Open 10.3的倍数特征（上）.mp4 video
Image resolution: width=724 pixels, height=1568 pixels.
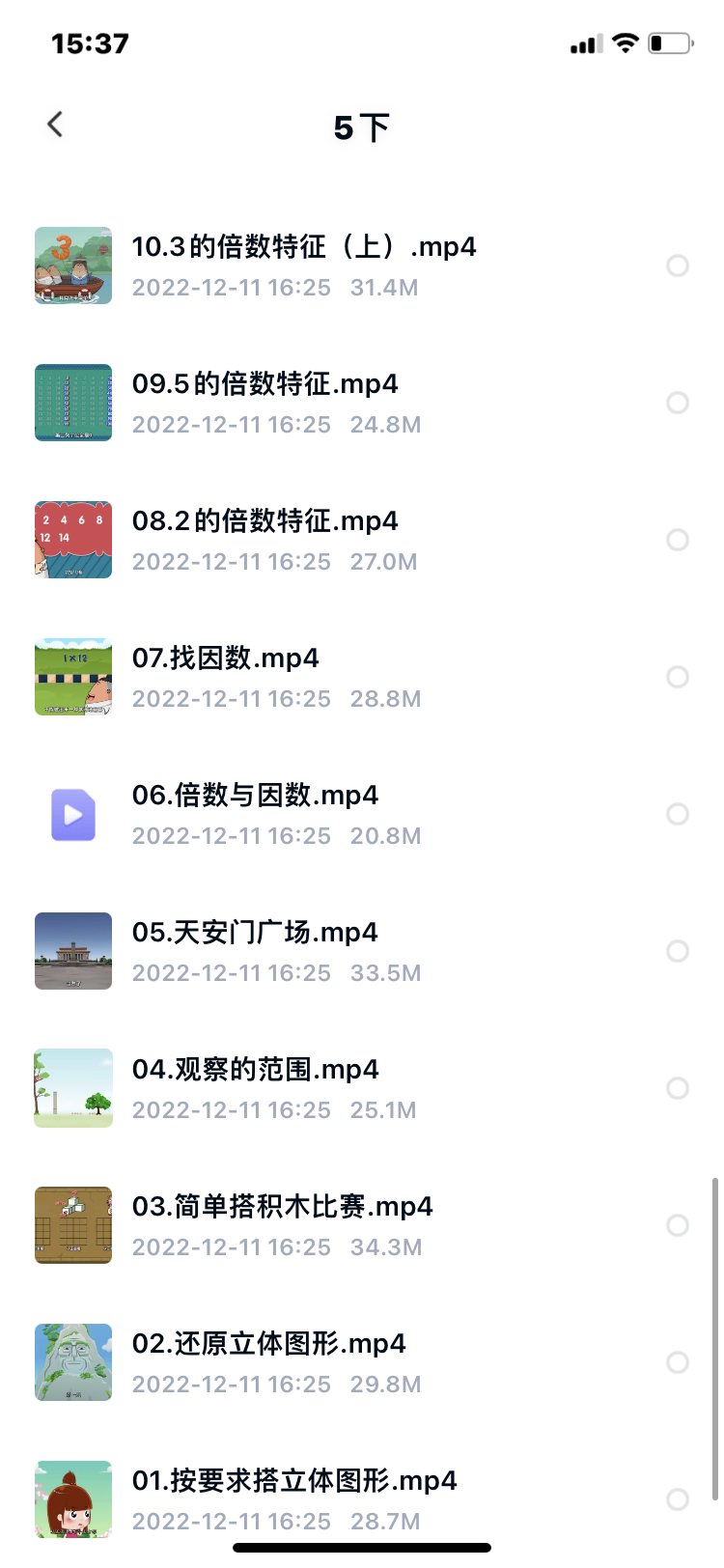303,247
